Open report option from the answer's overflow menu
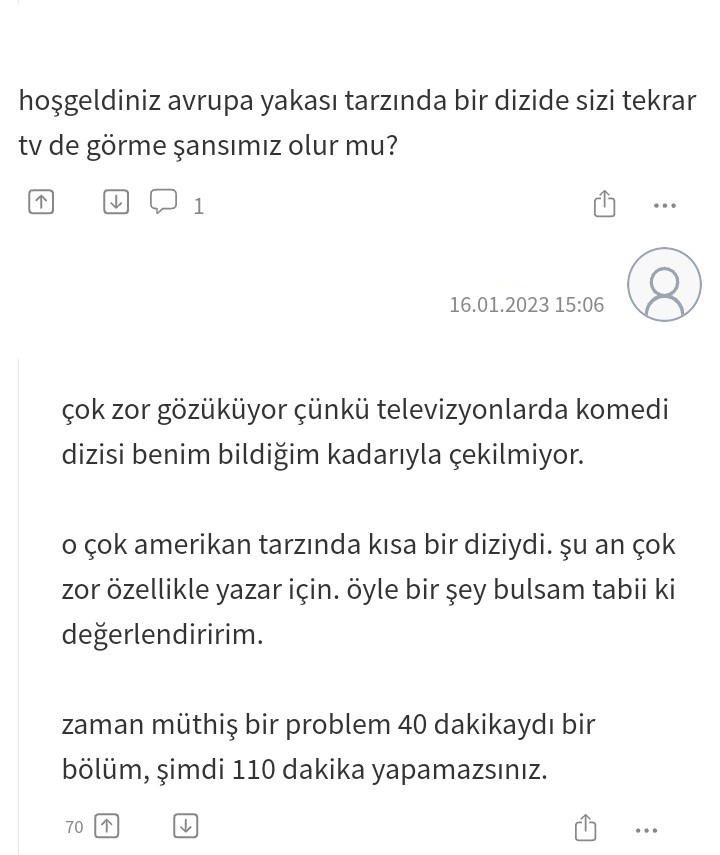 (646, 829)
